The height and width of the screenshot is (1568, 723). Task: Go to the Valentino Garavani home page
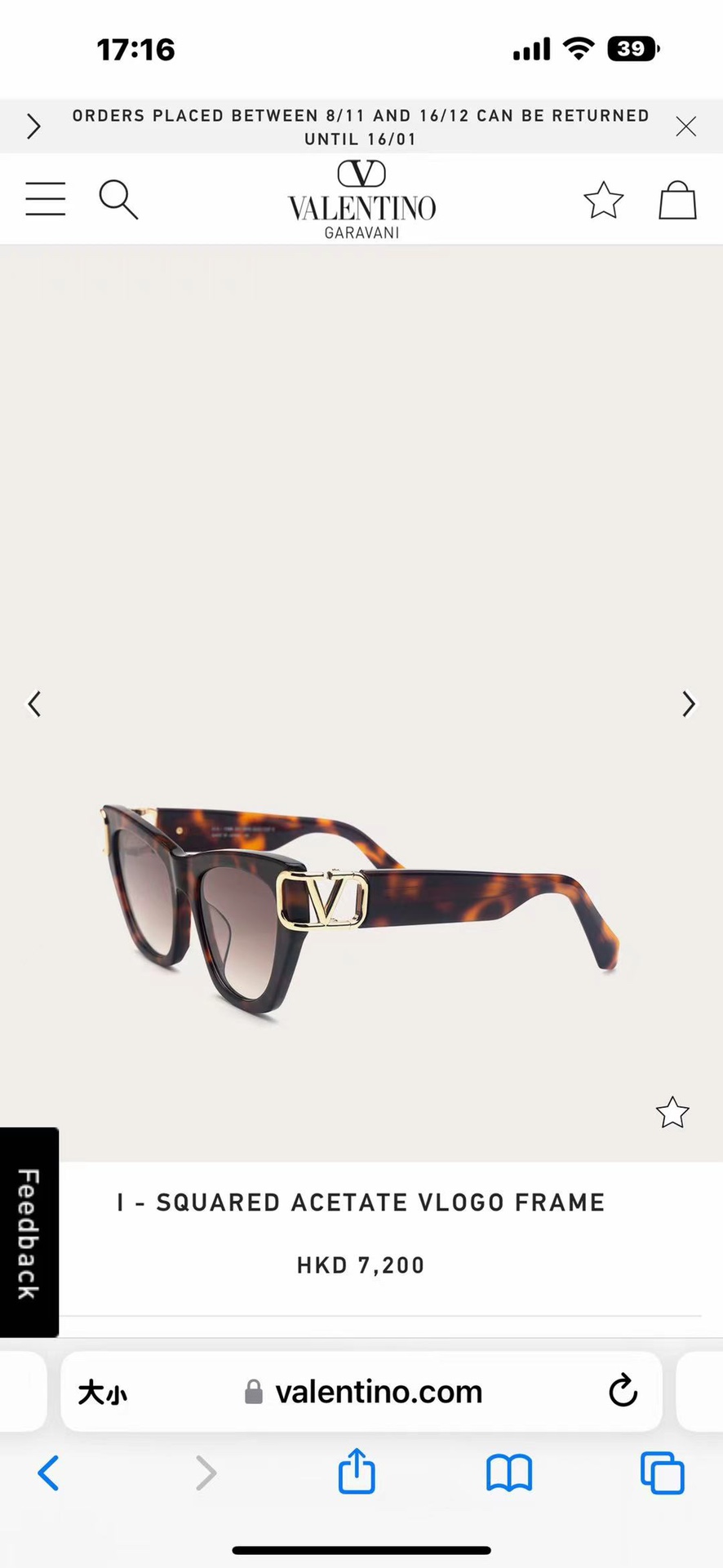(x=361, y=200)
